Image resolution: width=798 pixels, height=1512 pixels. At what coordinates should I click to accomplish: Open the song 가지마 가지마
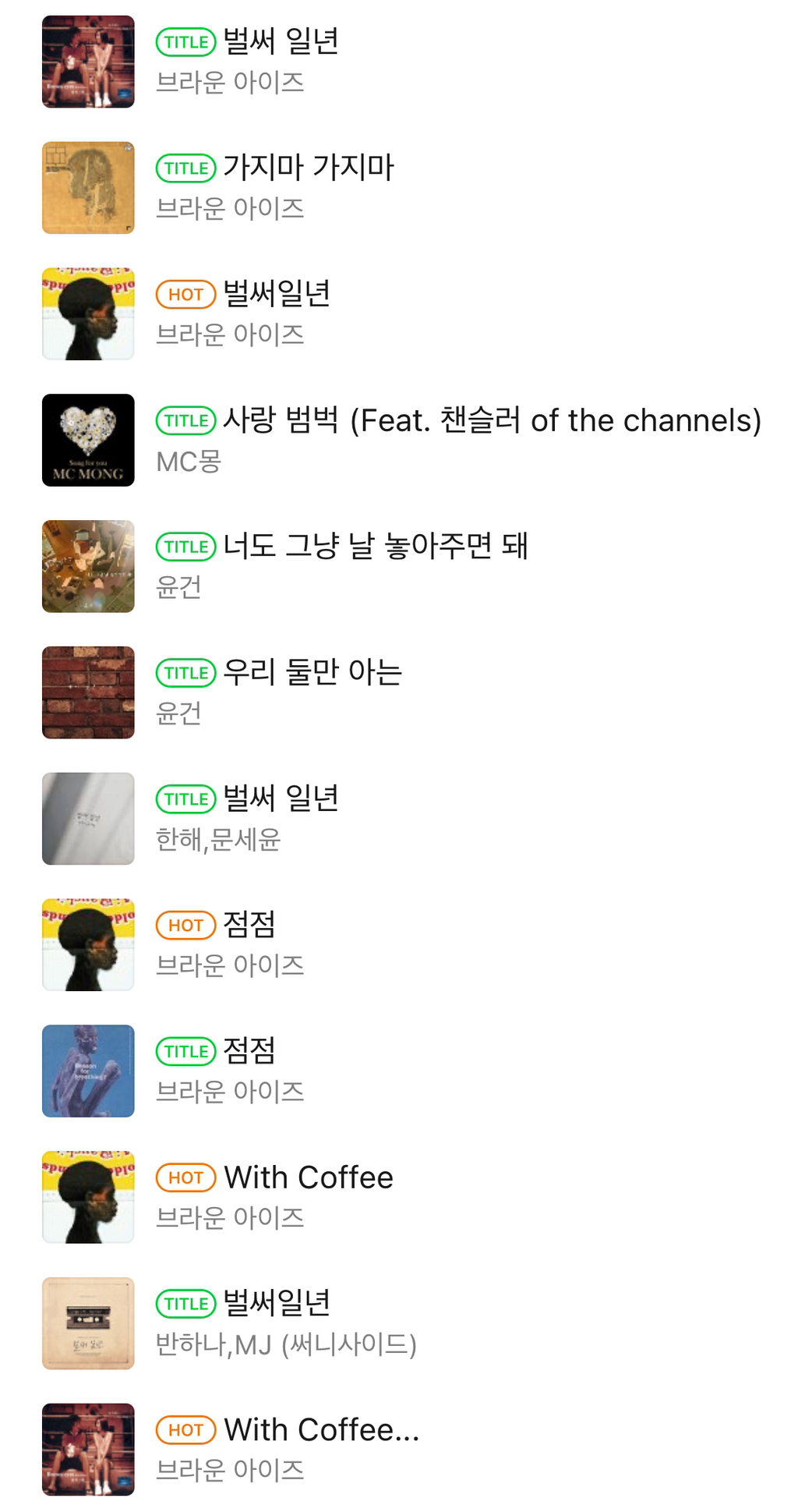pos(309,168)
